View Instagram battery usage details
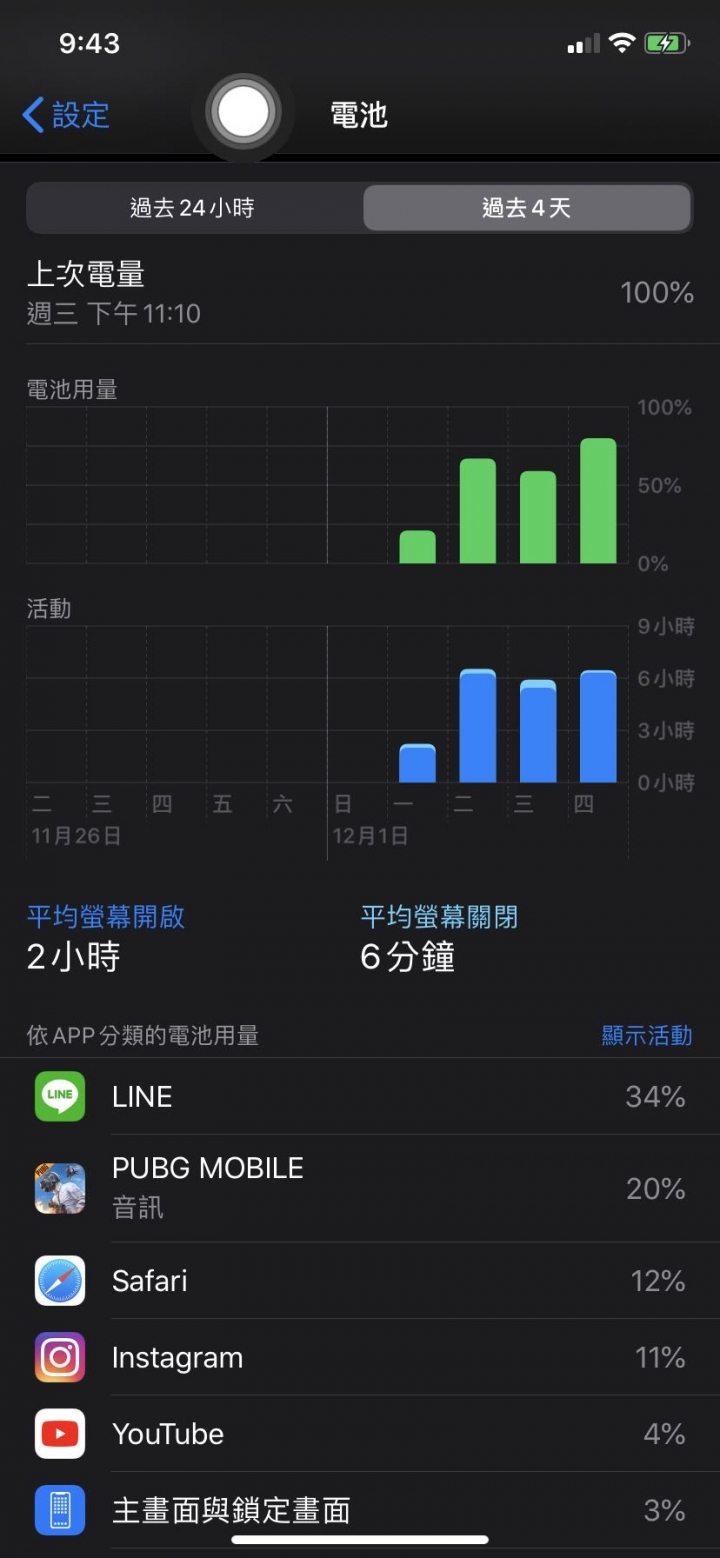This screenshot has height=1558, width=720. (x=360, y=1358)
